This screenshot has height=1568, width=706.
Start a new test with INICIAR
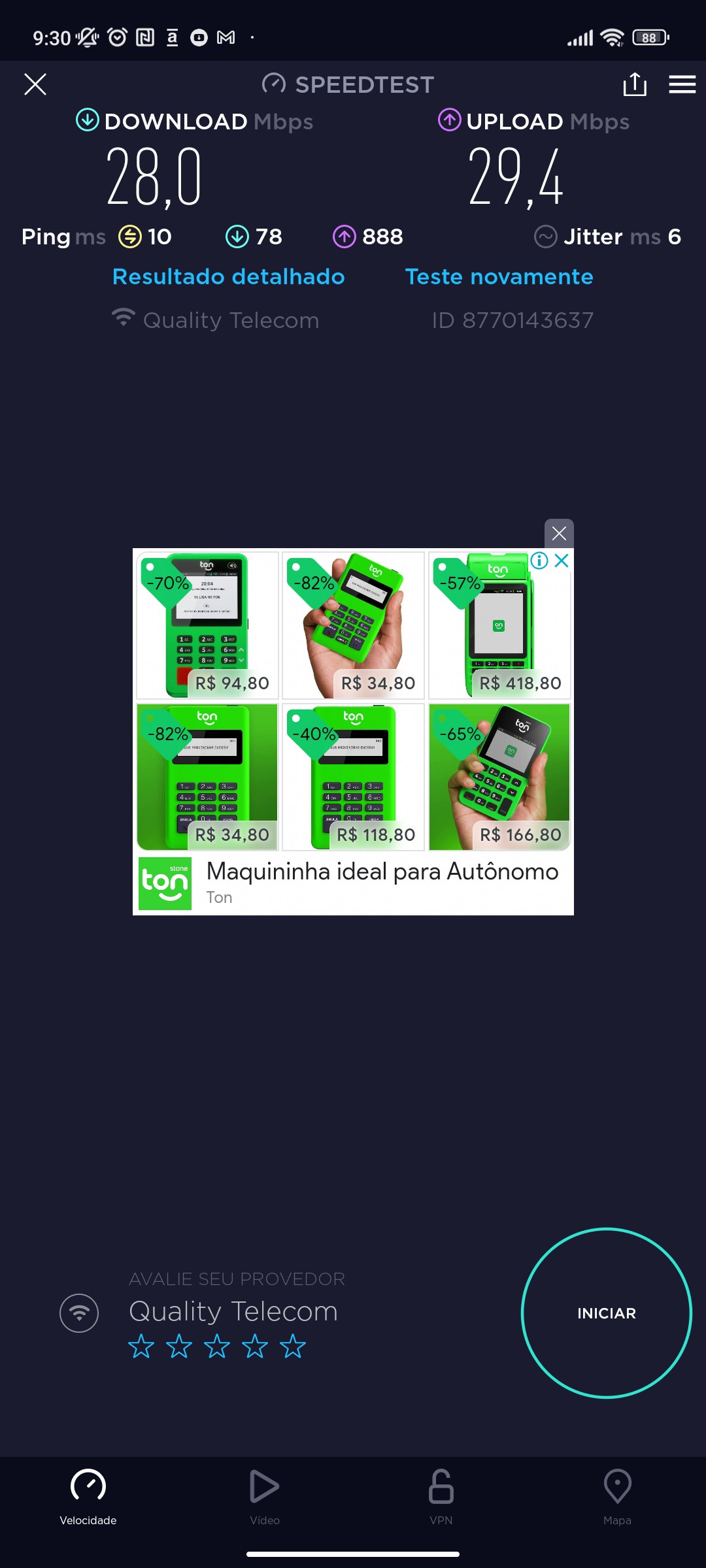pos(606,1313)
